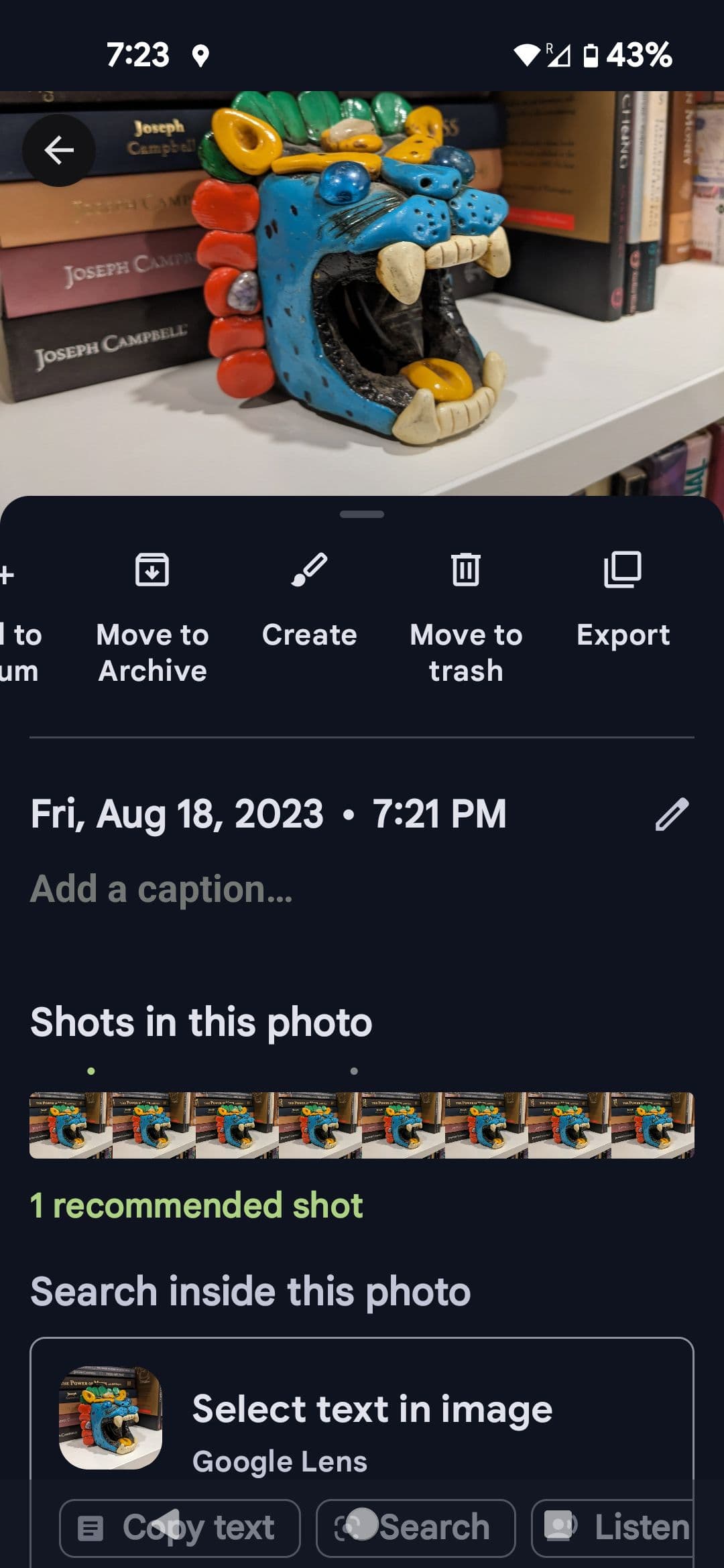Open the shots filmstrip of this photo
The image size is (724, 1568).
pos(362,1125)
